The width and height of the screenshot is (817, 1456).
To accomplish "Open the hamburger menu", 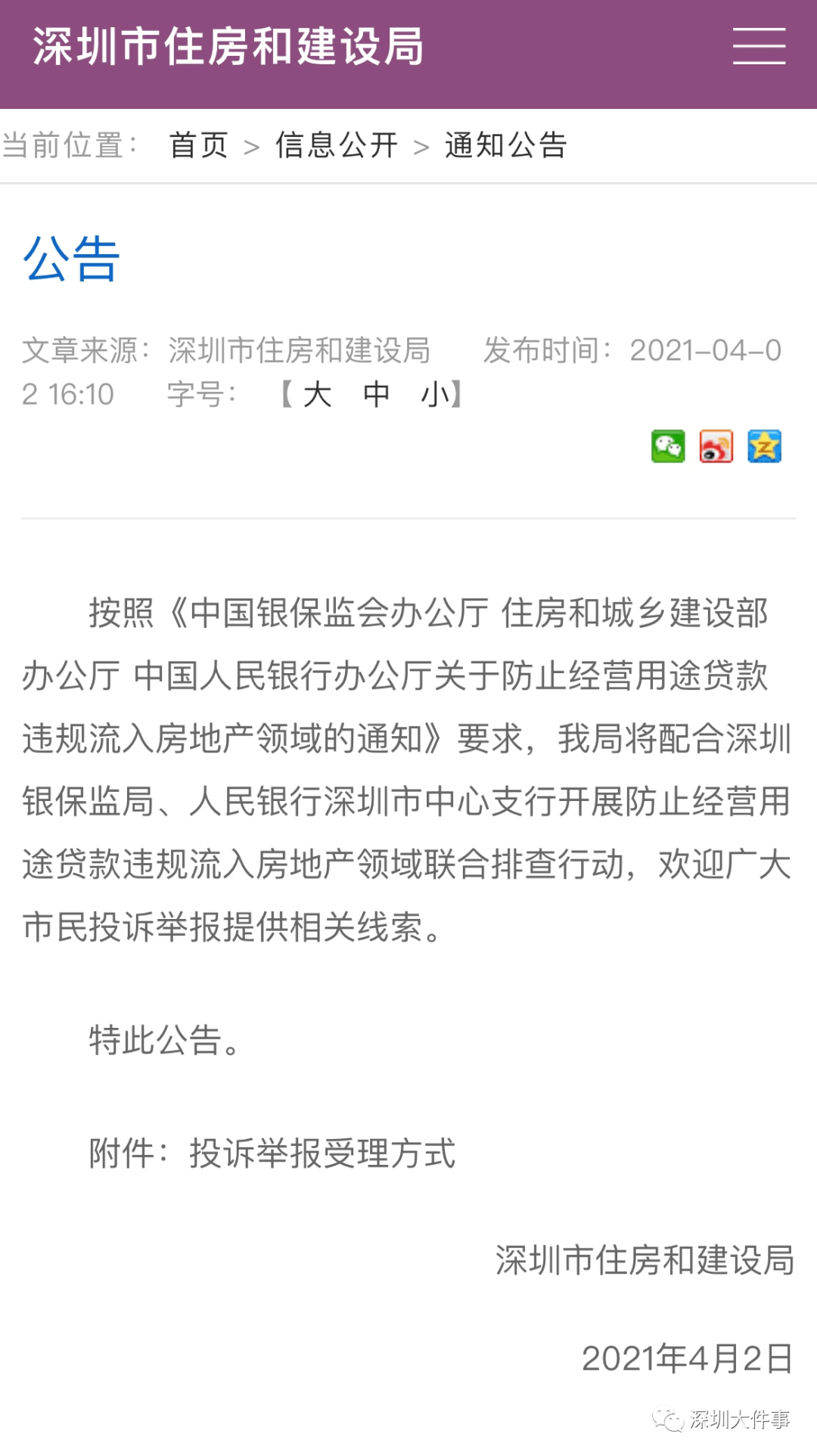I will 759,46.
